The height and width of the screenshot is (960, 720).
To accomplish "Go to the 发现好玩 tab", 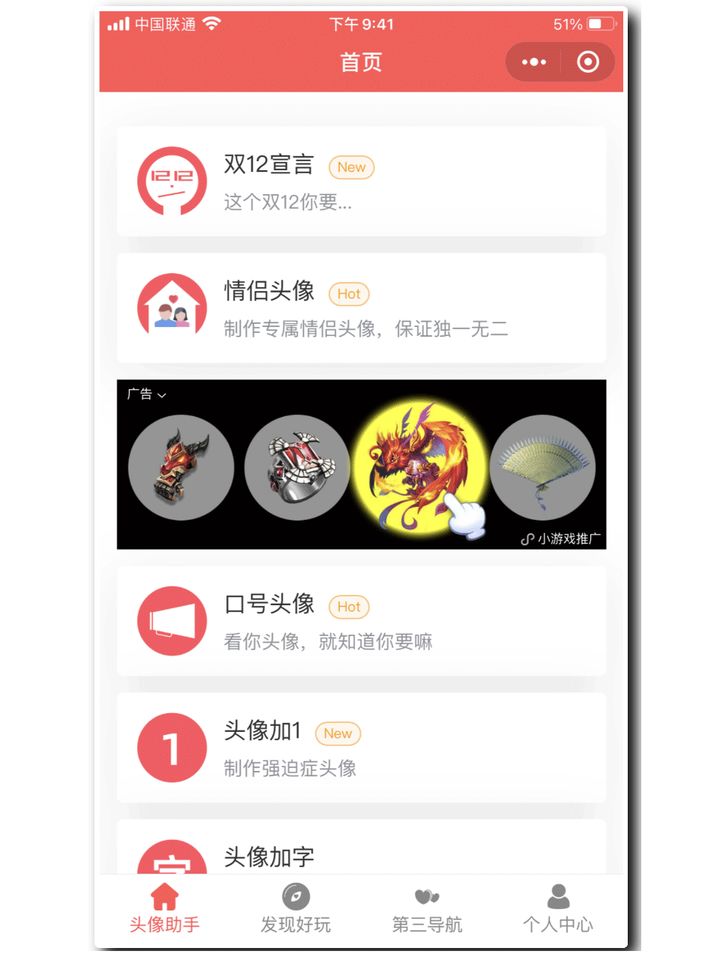I will tap(296, 908).
